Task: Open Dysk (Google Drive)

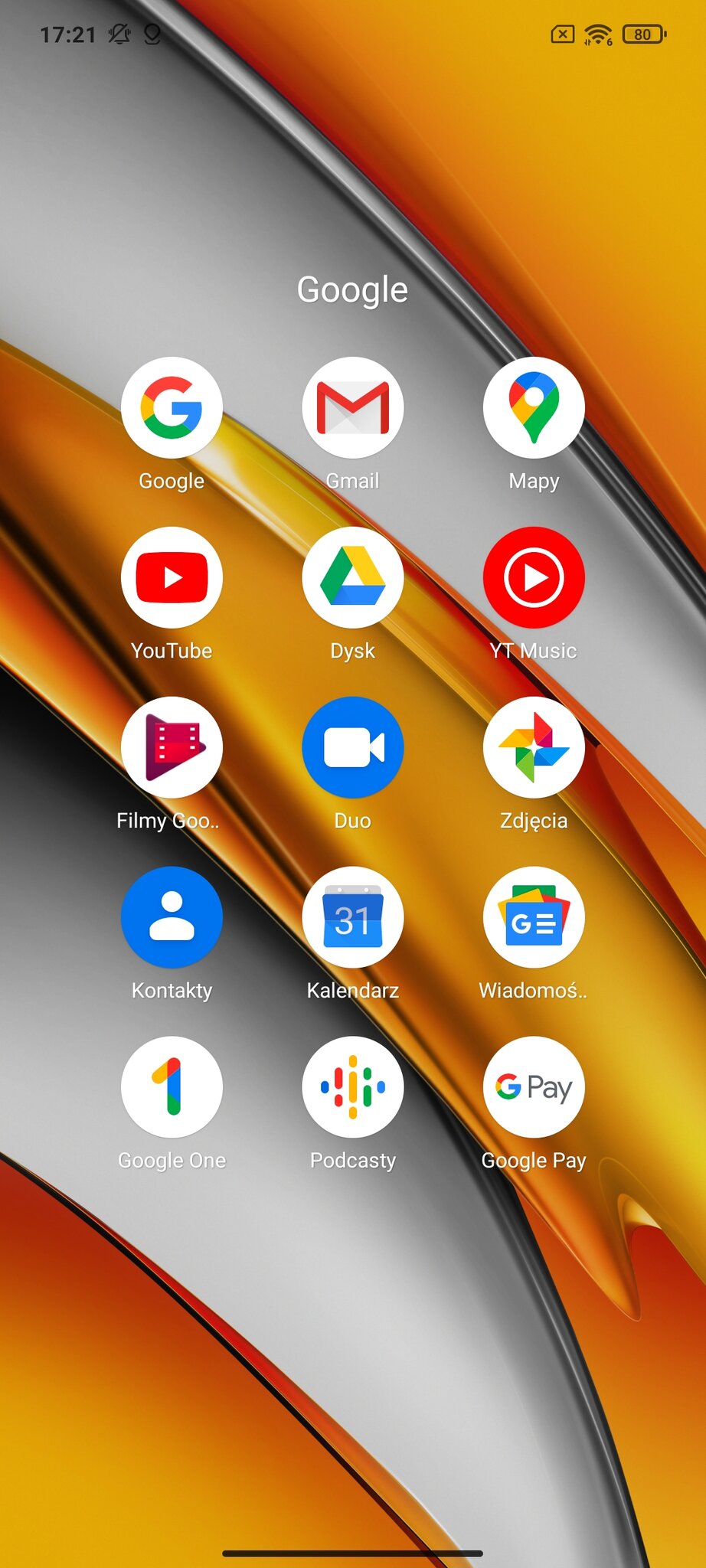Action: coord(352,577)
